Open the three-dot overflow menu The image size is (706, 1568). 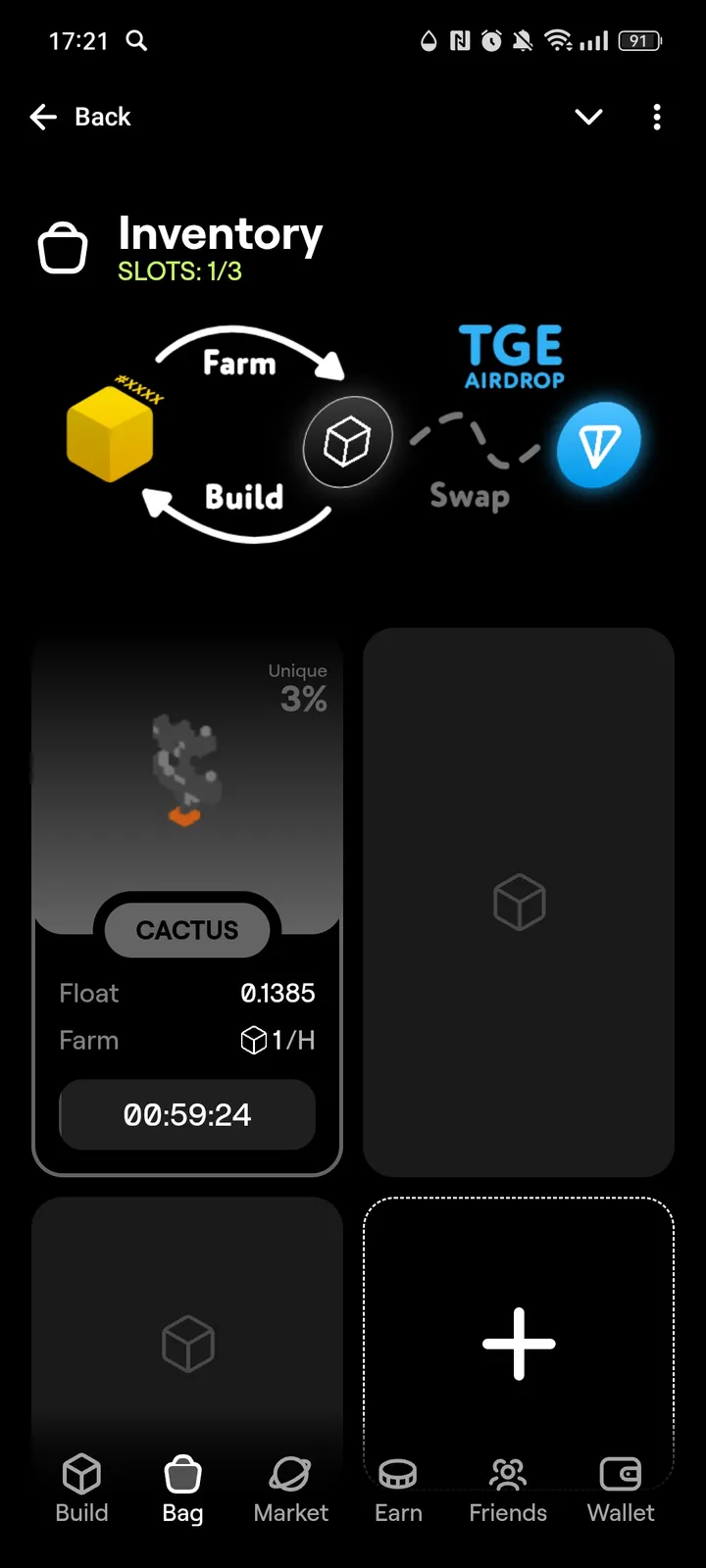(x=657, y=117)
